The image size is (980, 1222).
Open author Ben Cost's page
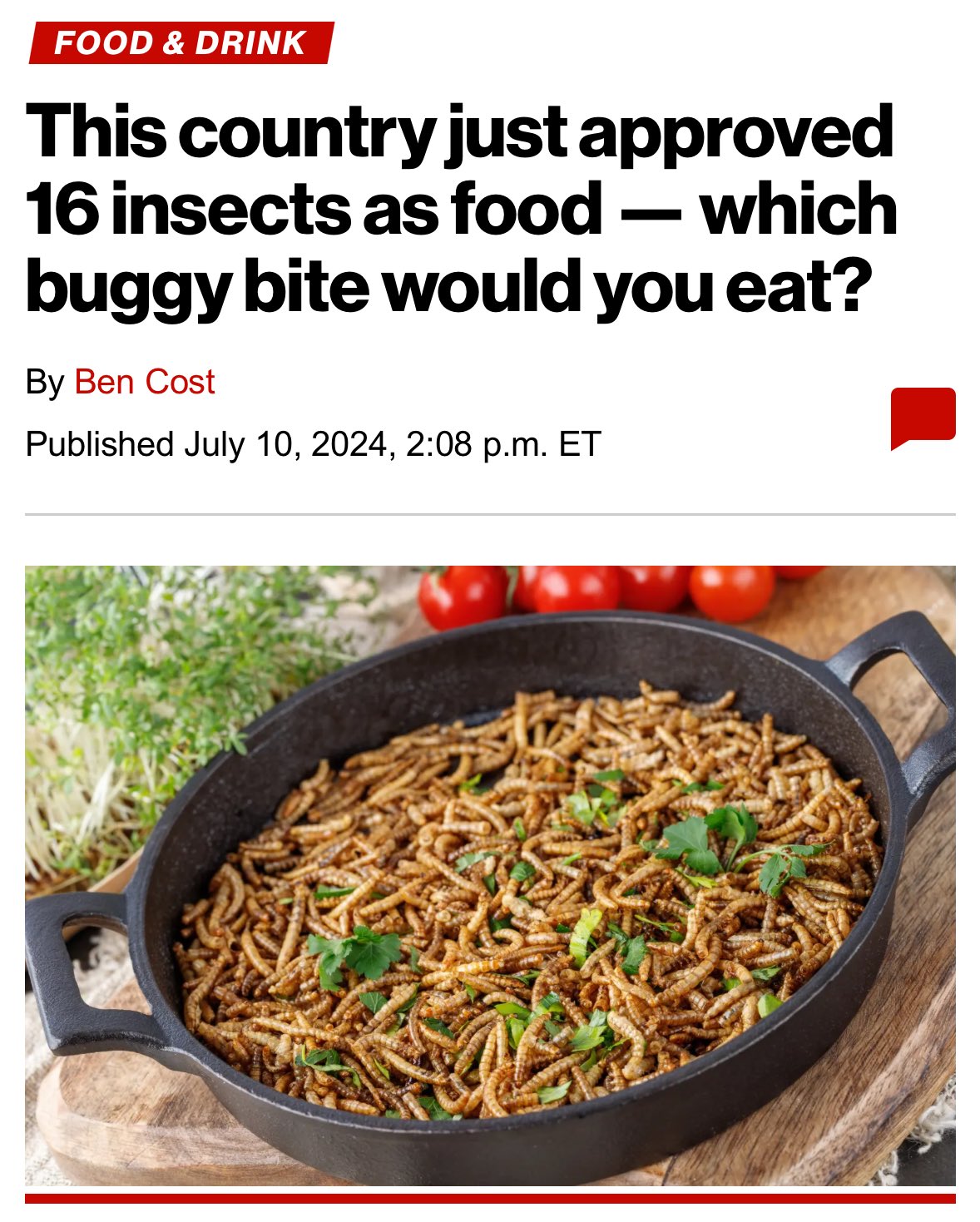pos(145,382)
